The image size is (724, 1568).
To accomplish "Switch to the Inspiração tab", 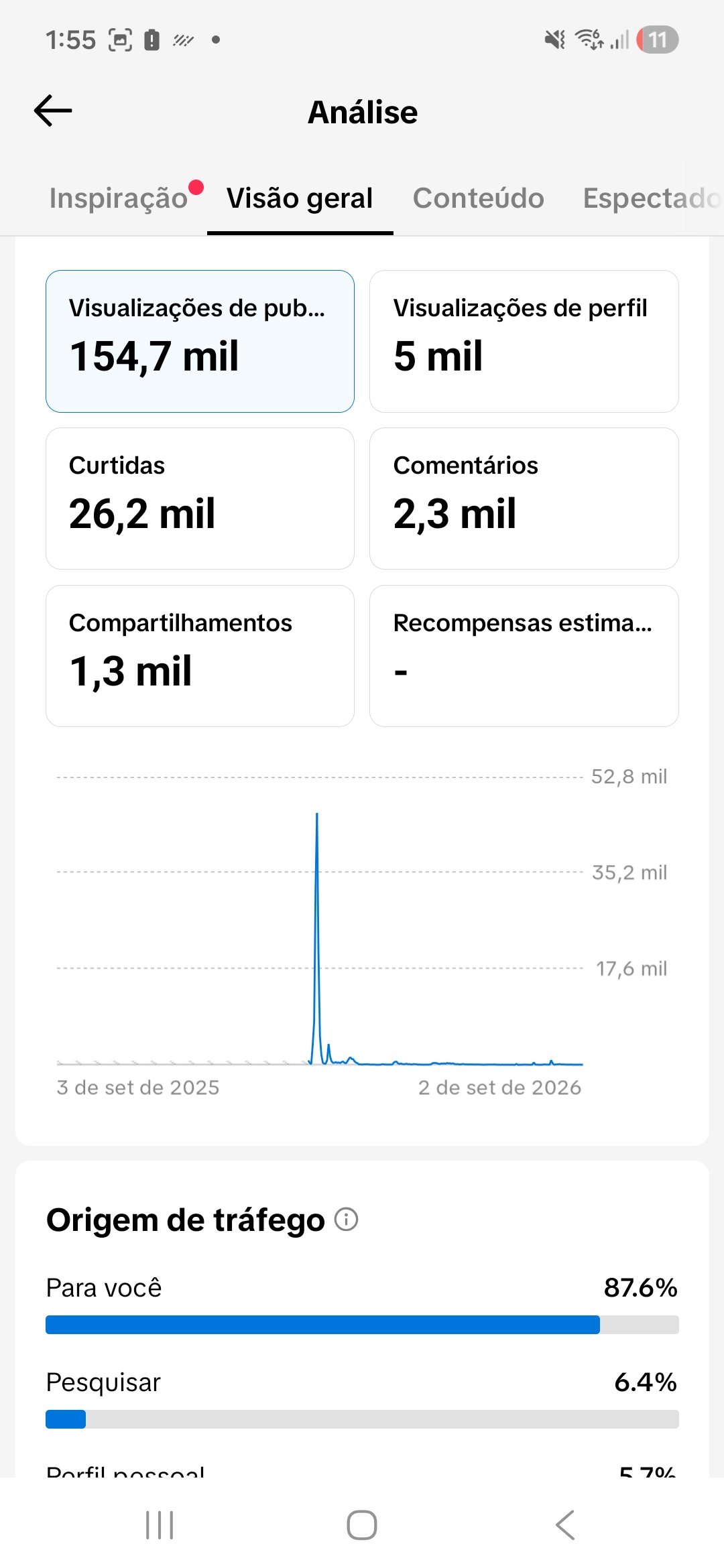I will (119, 198).
